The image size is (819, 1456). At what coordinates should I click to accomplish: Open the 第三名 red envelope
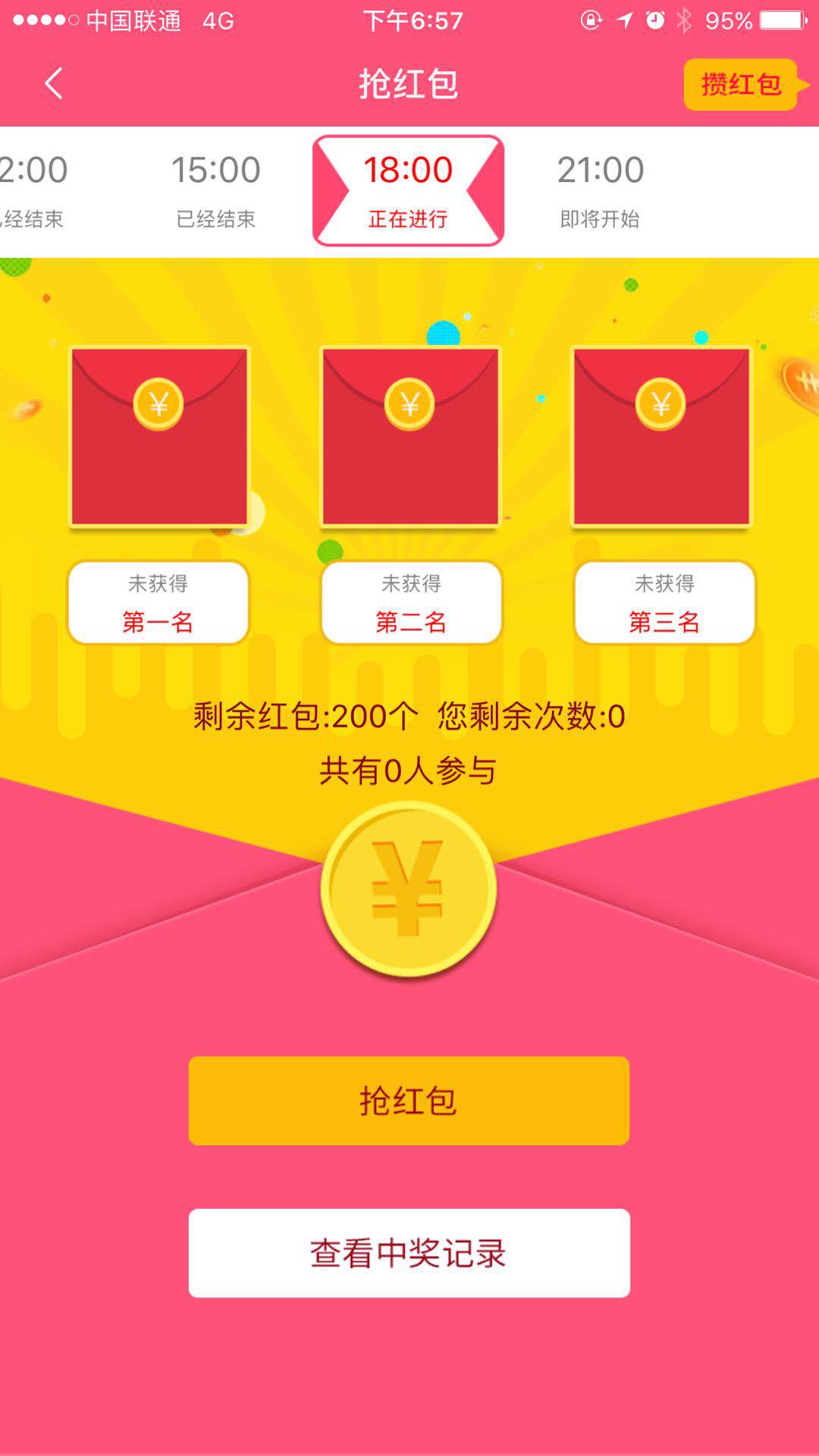[661, 437]
